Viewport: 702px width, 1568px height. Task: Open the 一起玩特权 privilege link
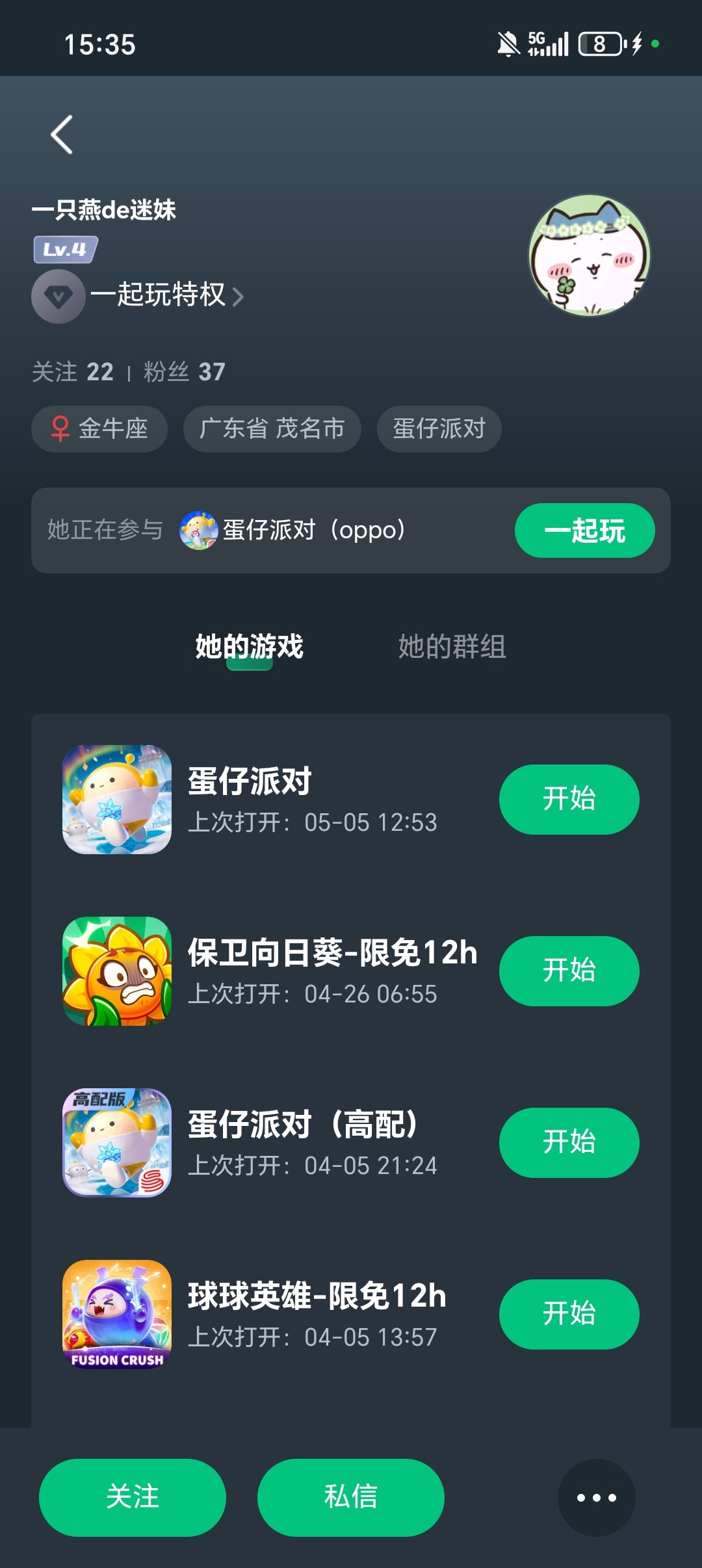click(x=138, y=296)
